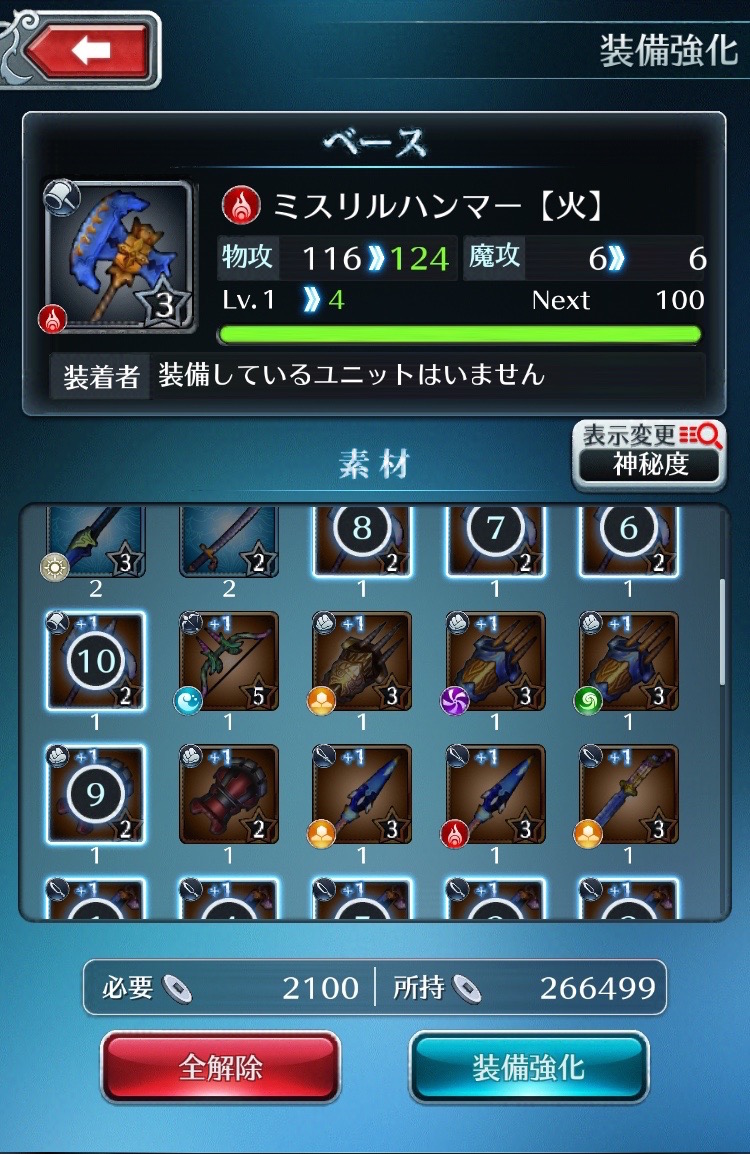Viewport: 750px width, 1154px height.
Task: Open the base ミスリルハンマー equipment icon
Action: click(118, 257)
